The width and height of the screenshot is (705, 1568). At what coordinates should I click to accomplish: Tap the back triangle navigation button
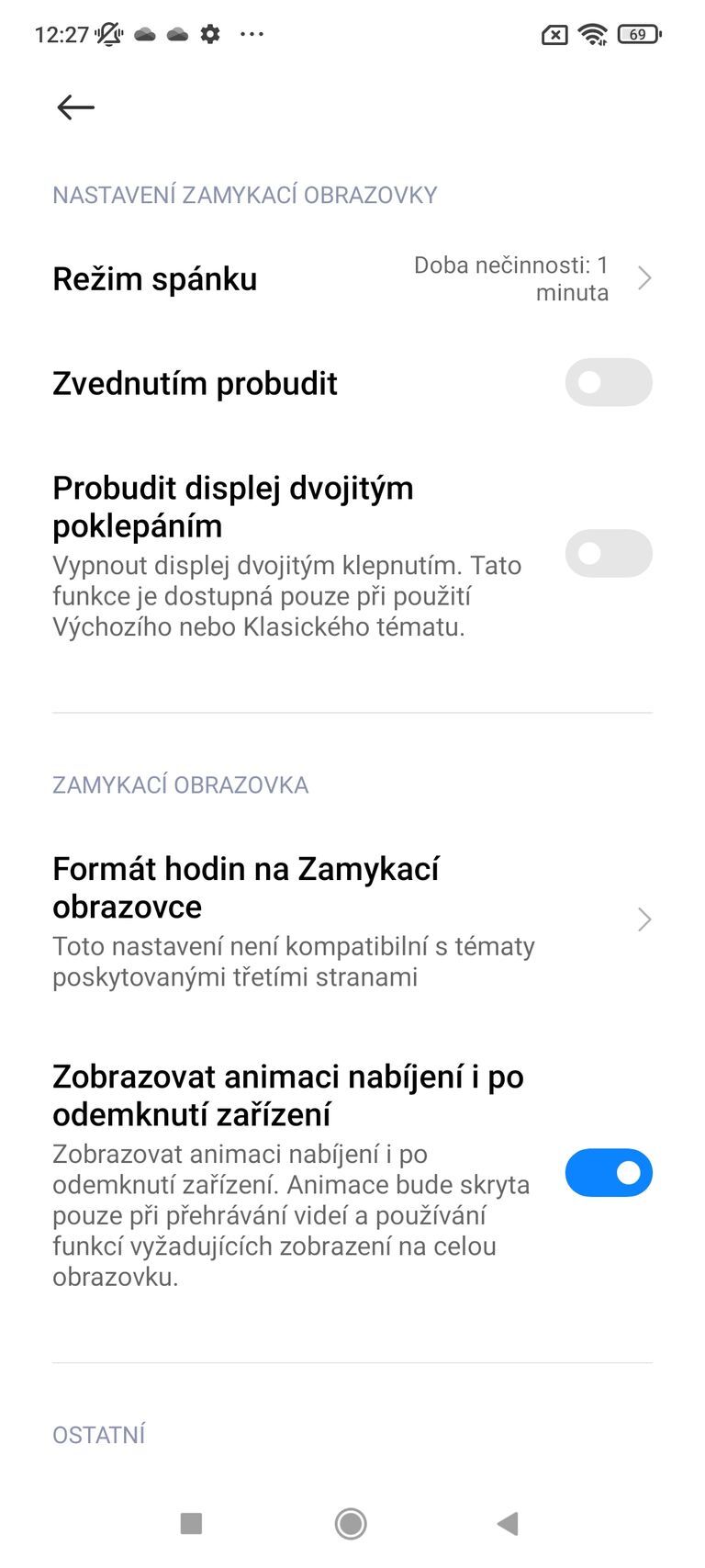point(506,1522)
